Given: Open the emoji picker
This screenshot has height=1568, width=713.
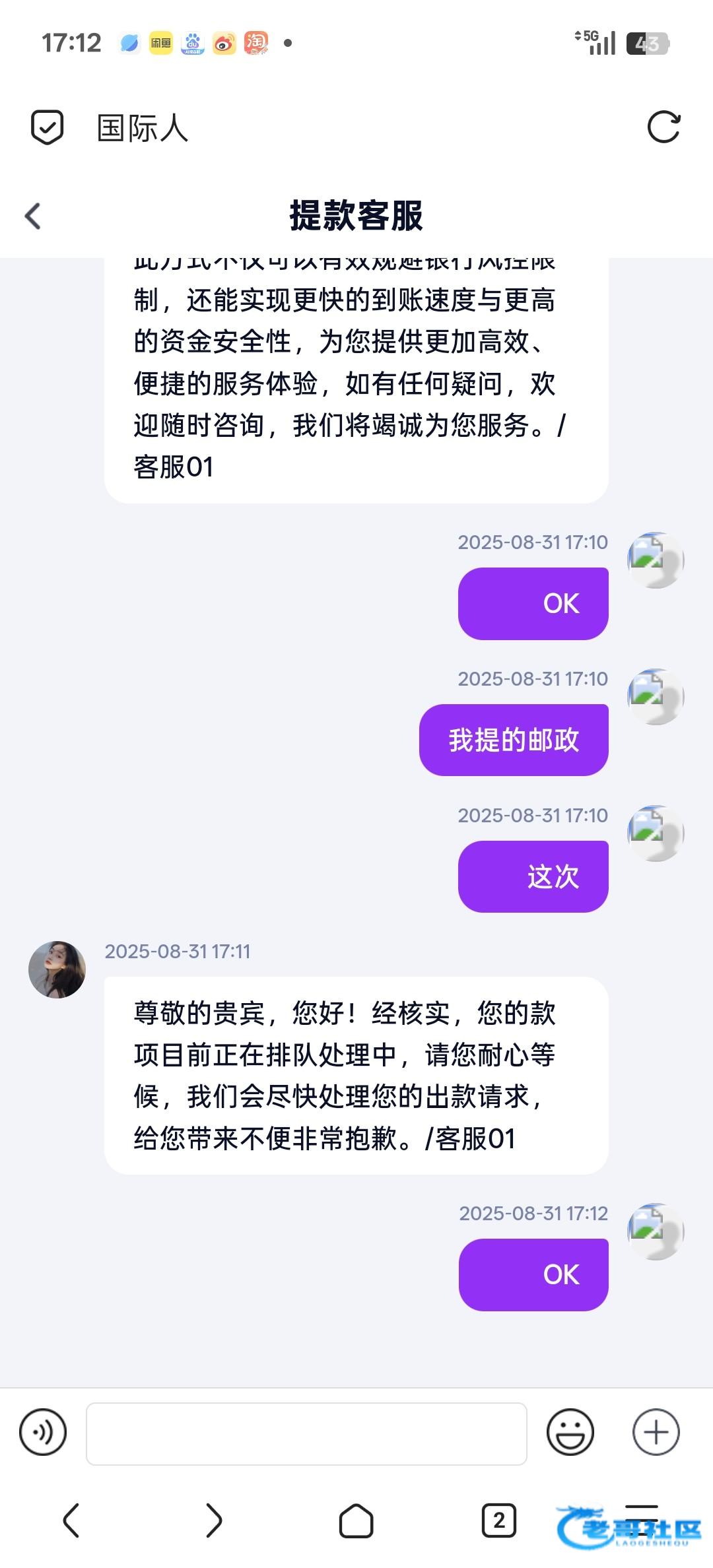Looking at the screenshot, I should click(x=570, y=1432).
